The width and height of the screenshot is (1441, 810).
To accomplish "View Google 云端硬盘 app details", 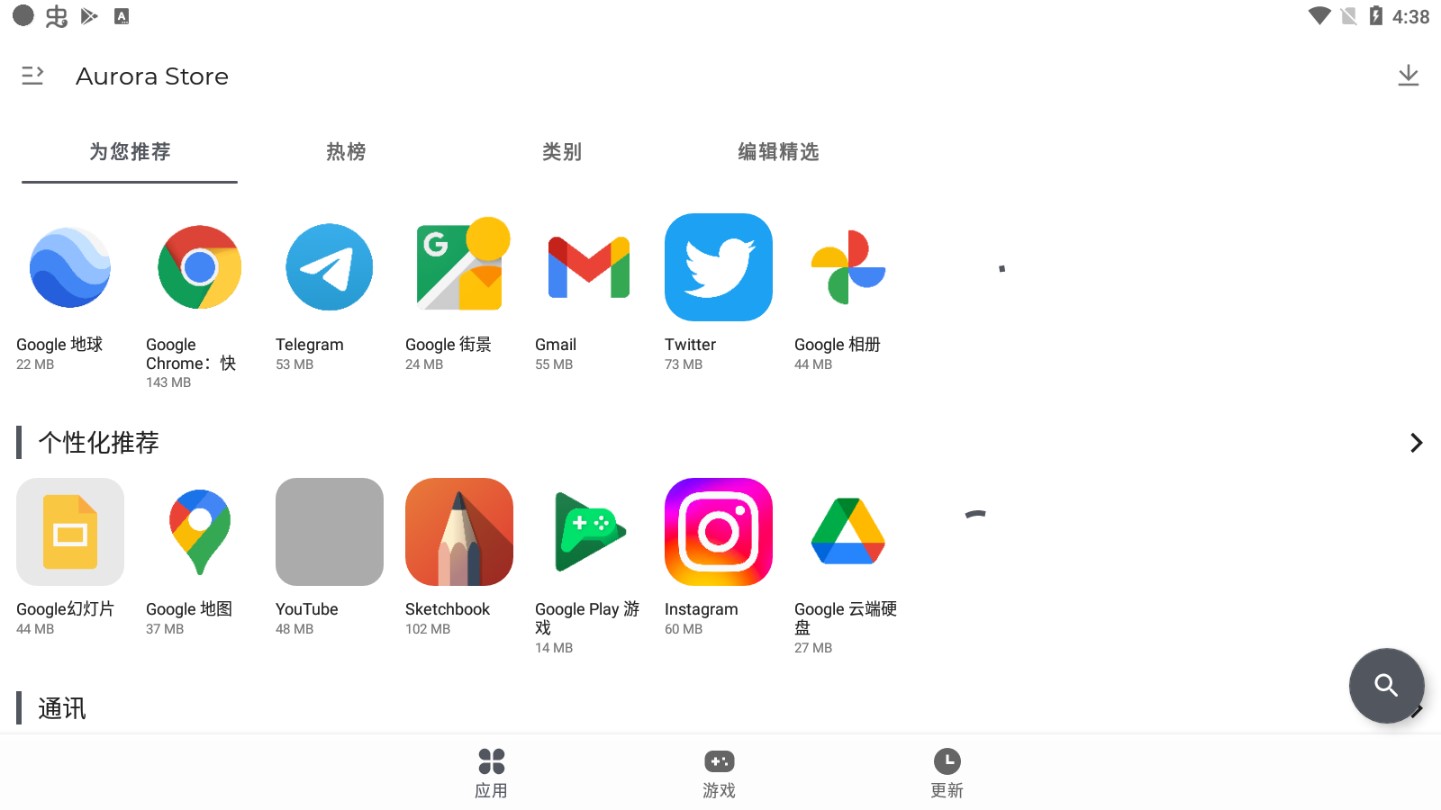I will 848,532.
